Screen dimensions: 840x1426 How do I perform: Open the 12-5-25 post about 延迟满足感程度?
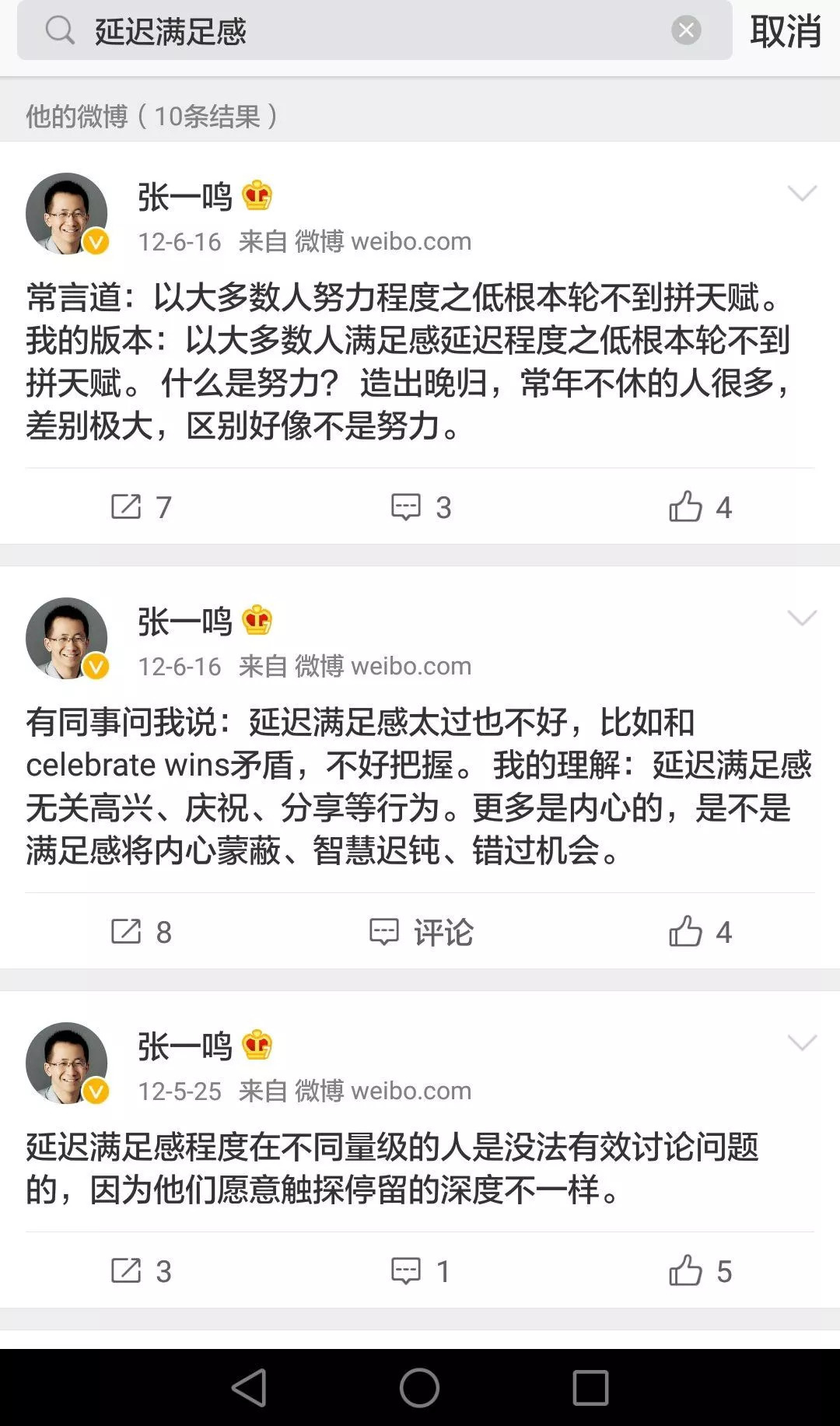389,1168
